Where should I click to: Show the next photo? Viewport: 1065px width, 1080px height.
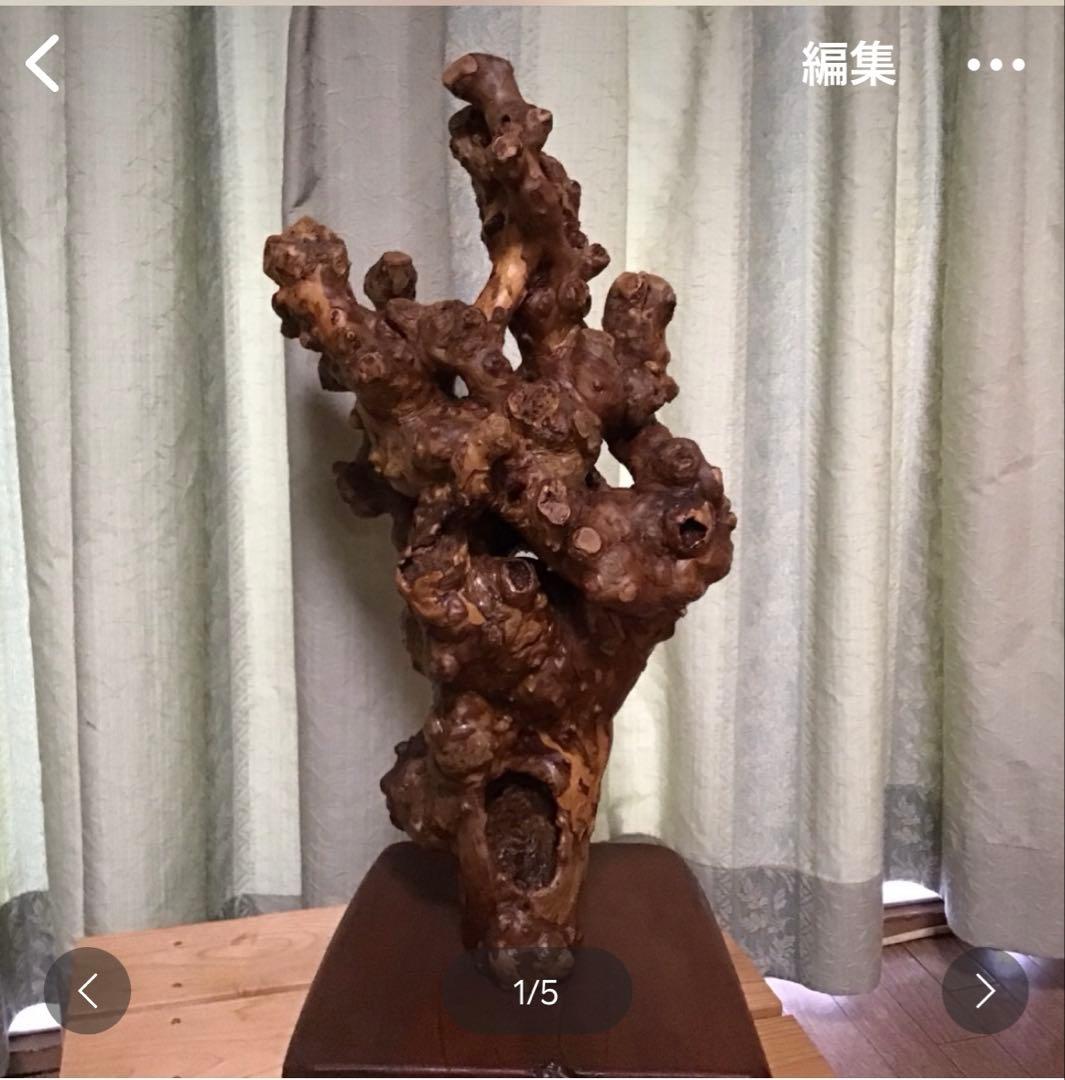tap(985, 990)
